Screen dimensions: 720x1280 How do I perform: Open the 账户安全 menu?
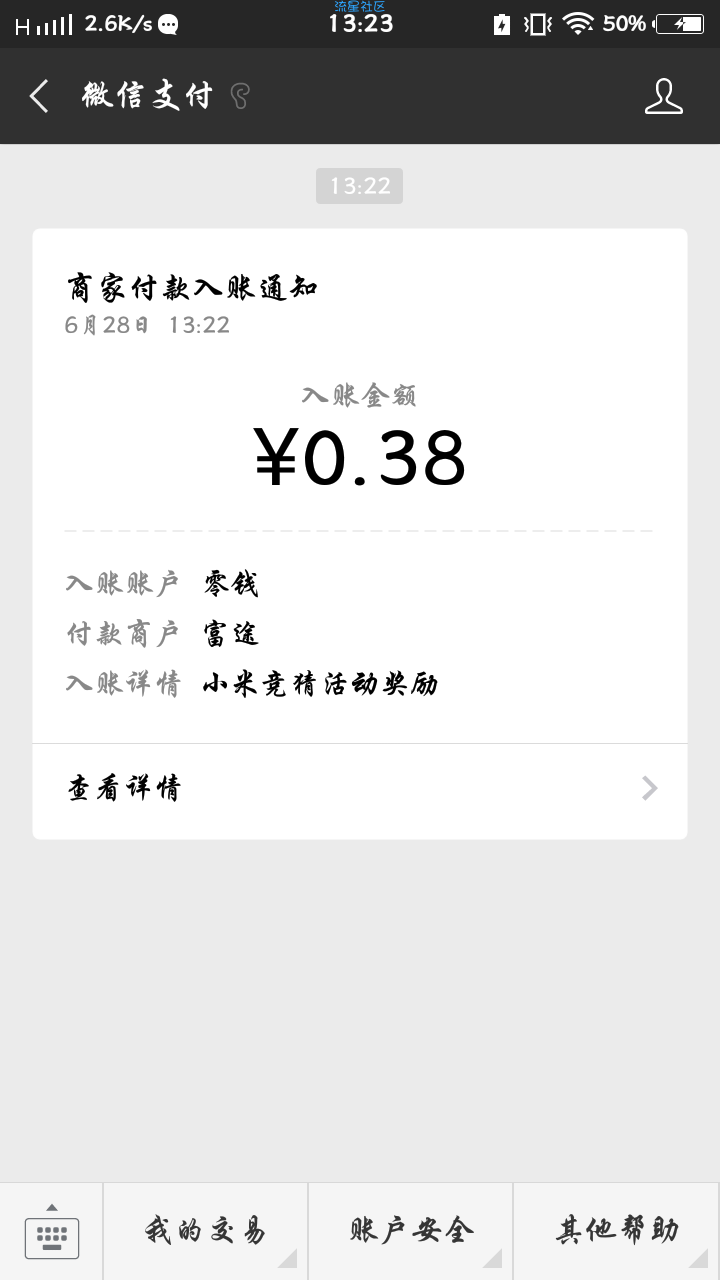[411, 1231]
